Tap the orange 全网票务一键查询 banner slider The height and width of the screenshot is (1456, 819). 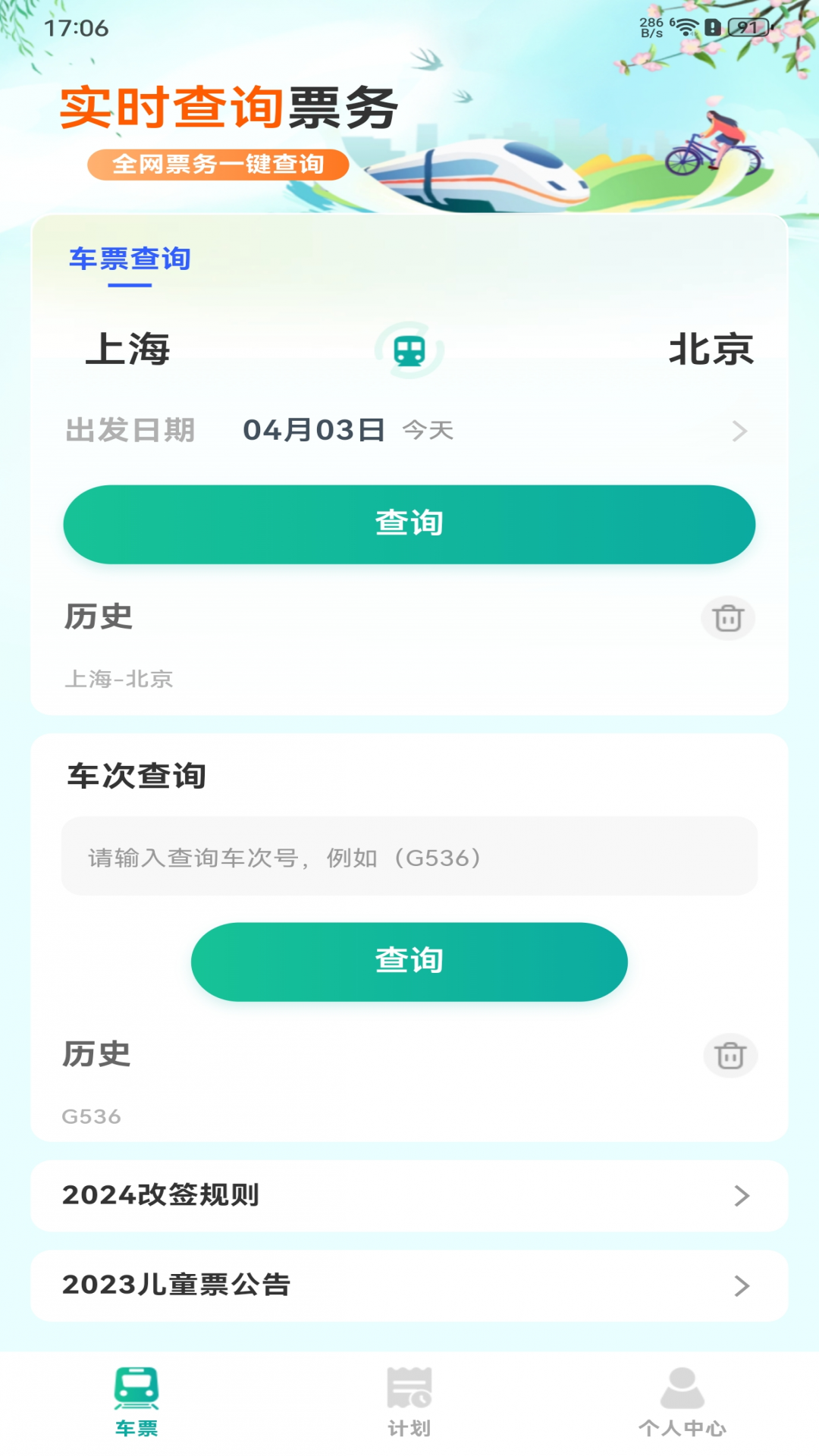[218, 163]
